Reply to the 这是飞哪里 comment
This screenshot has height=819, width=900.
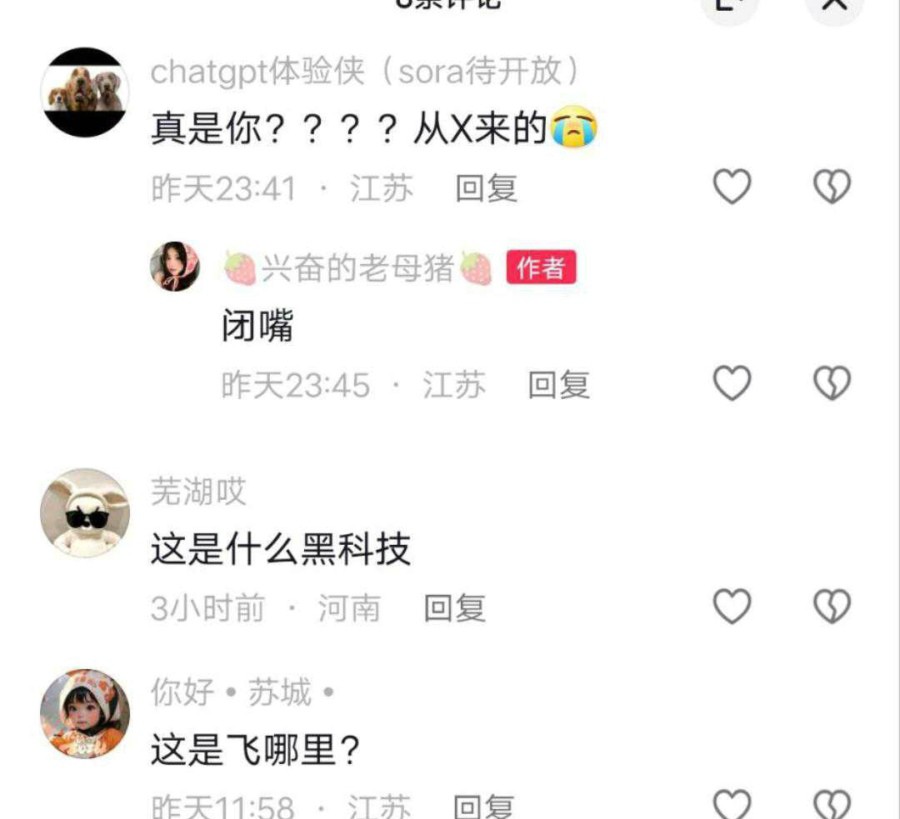[x=484, y=807]
